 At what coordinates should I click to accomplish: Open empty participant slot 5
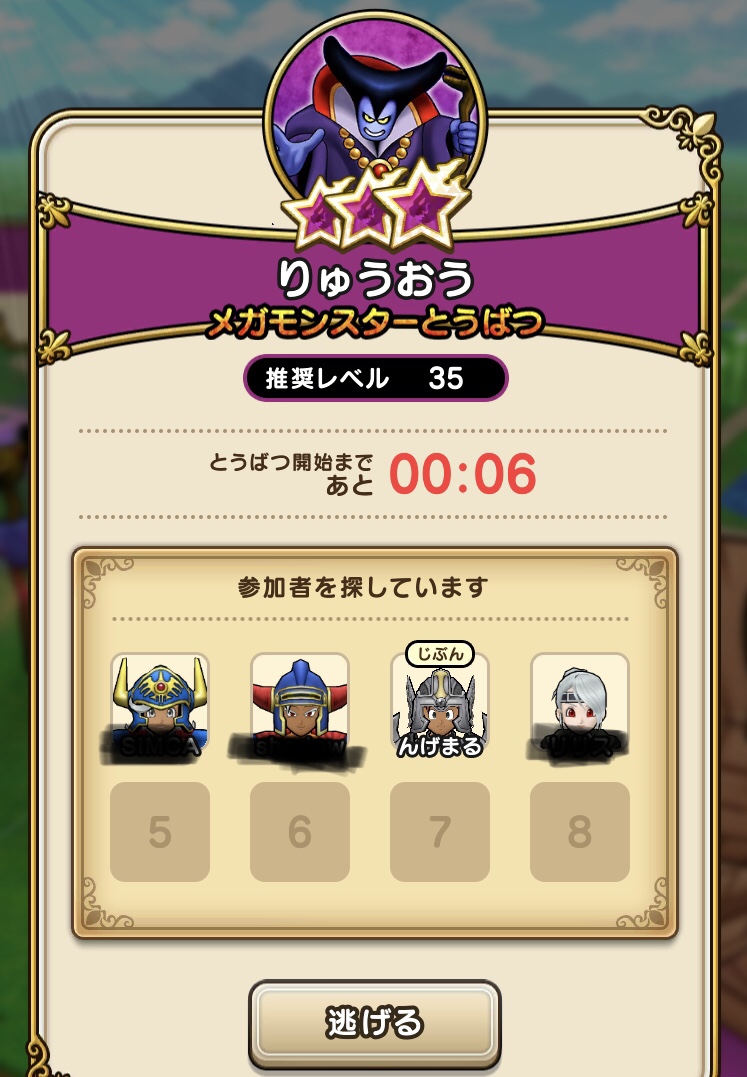point(160,831)
